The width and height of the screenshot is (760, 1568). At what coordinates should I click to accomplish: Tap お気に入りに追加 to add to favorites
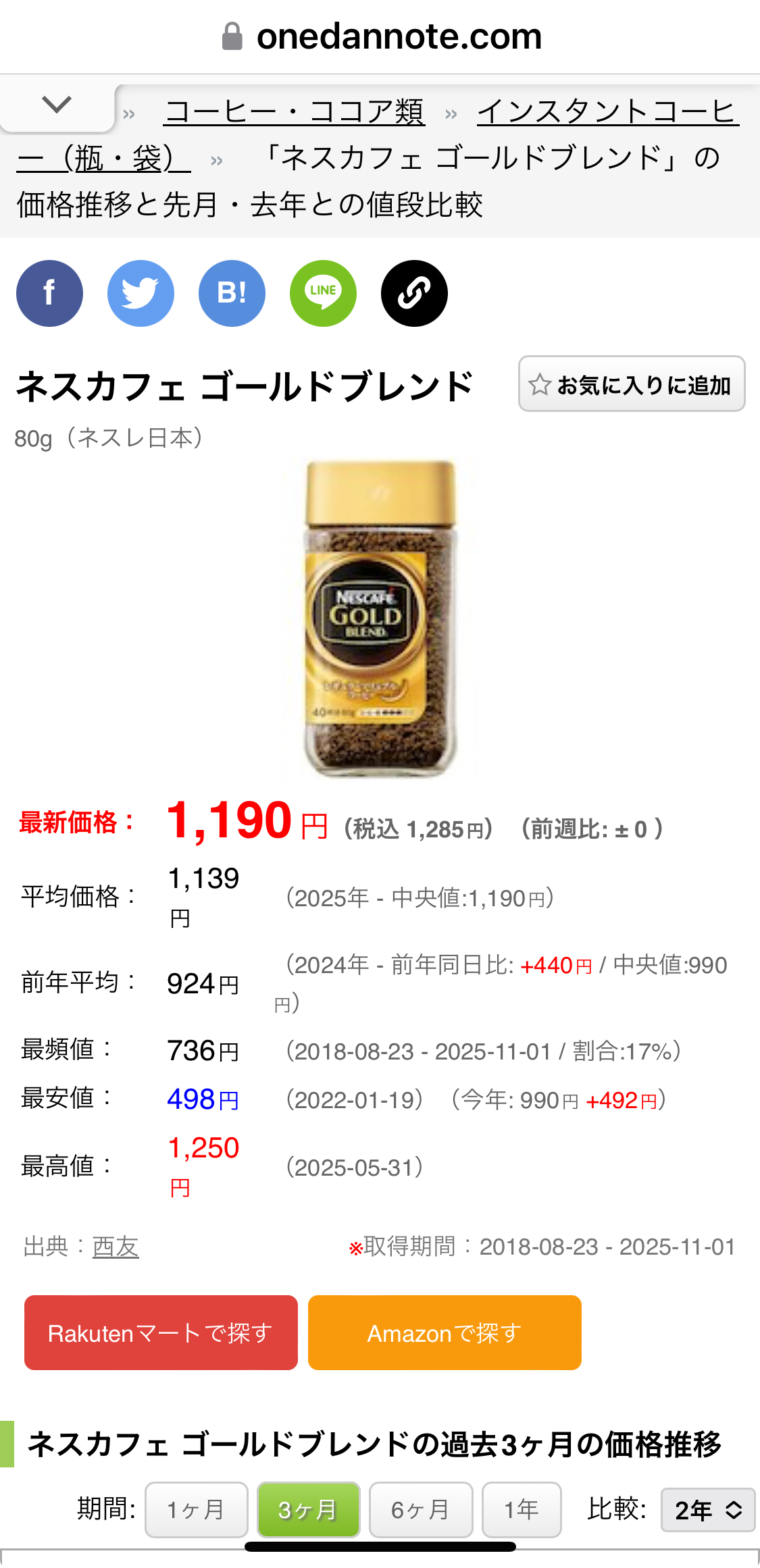632,384
